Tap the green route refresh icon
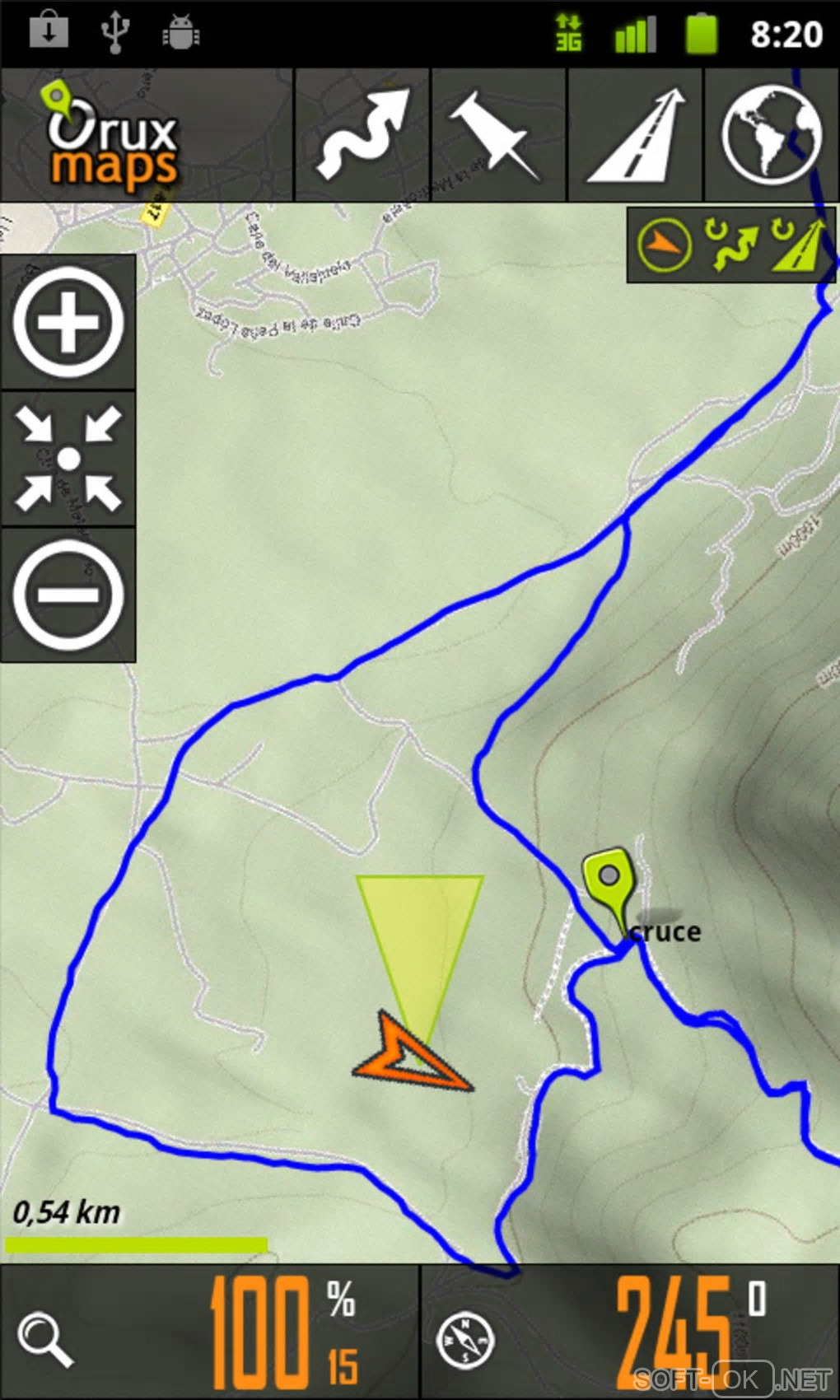Viewport: 840px width, 1400px height. tap(797, 245)
